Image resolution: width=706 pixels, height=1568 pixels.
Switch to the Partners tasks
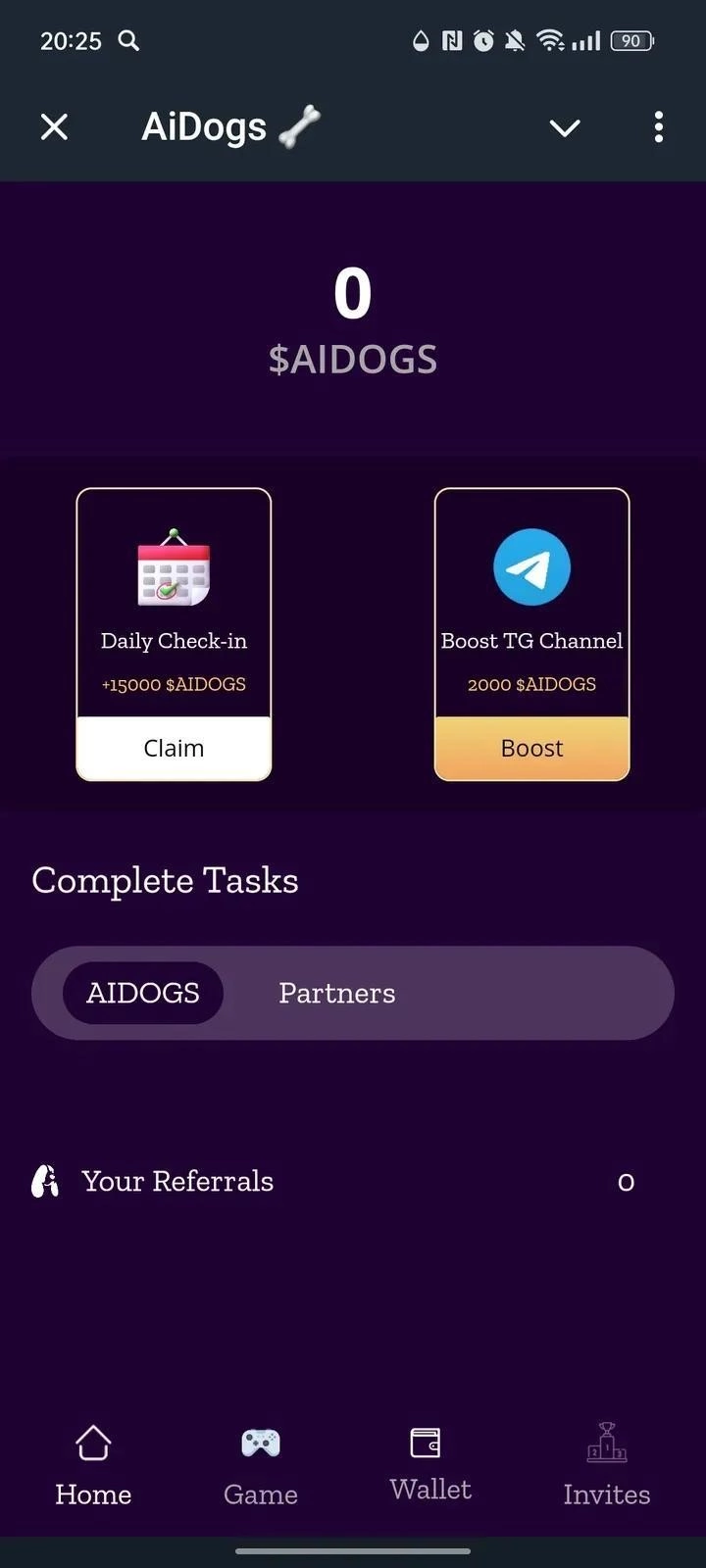pos(337,993)
